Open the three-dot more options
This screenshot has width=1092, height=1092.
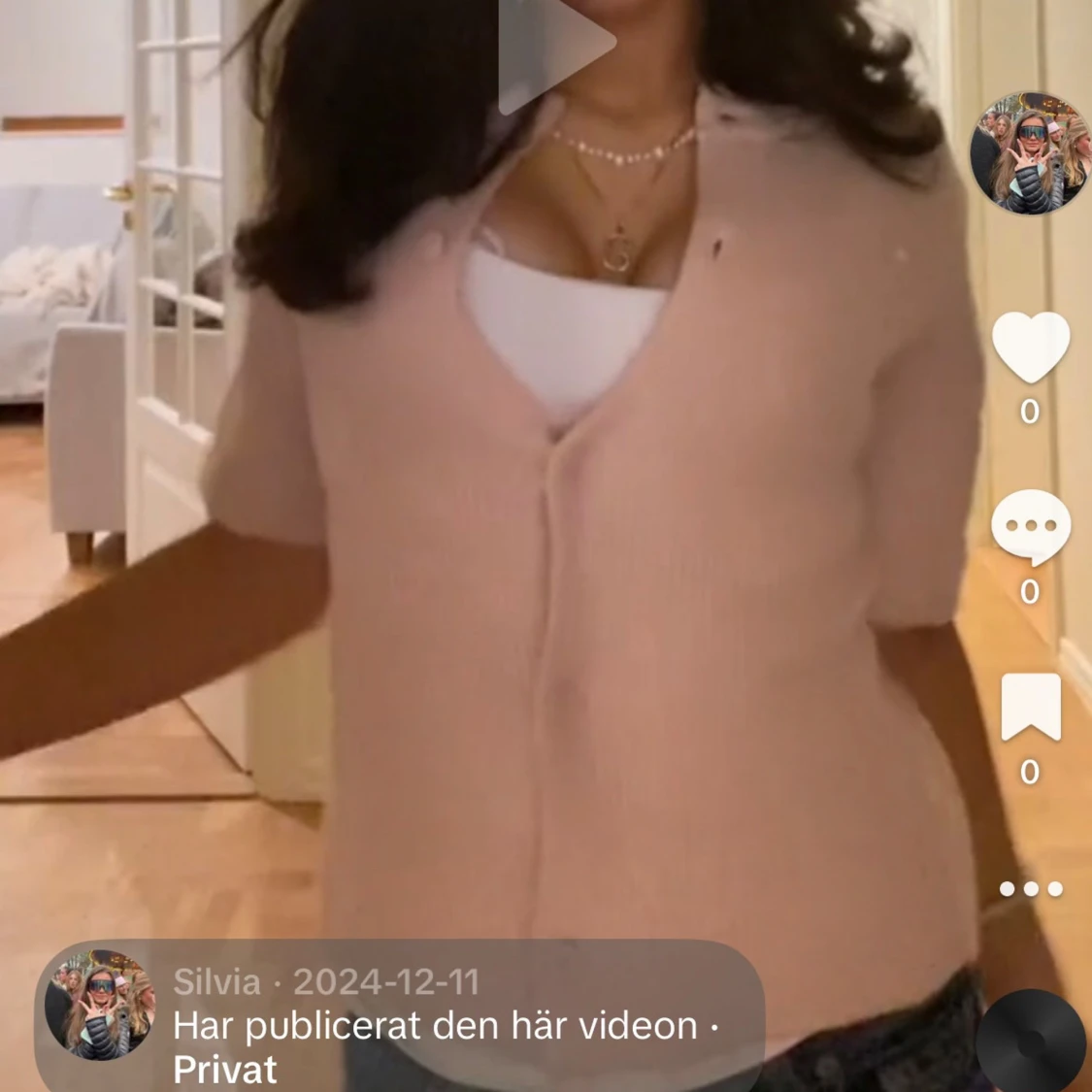[1030, 888]
